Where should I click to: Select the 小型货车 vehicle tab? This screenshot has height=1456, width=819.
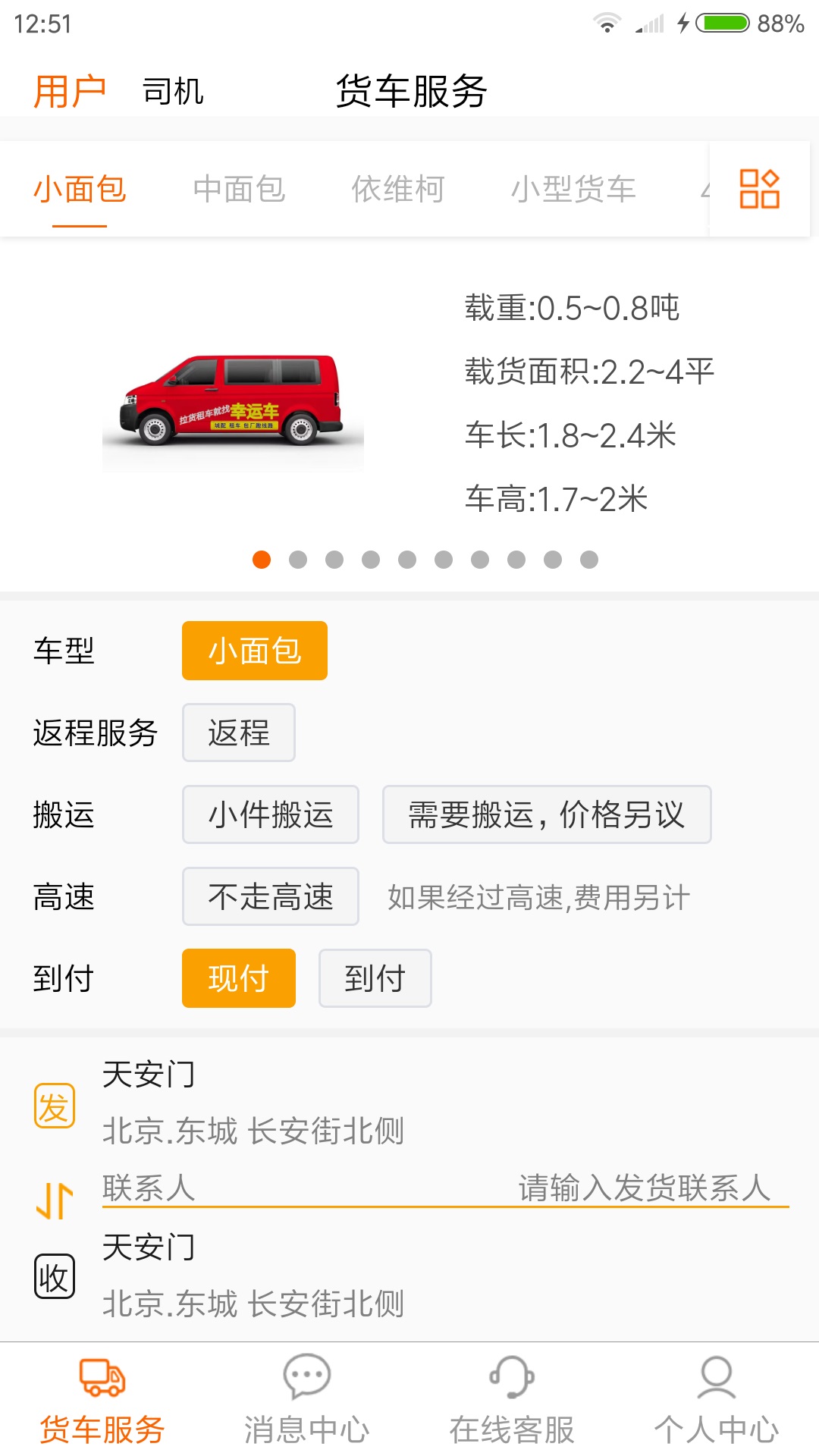pyautogui.click(x=573, y=189)
